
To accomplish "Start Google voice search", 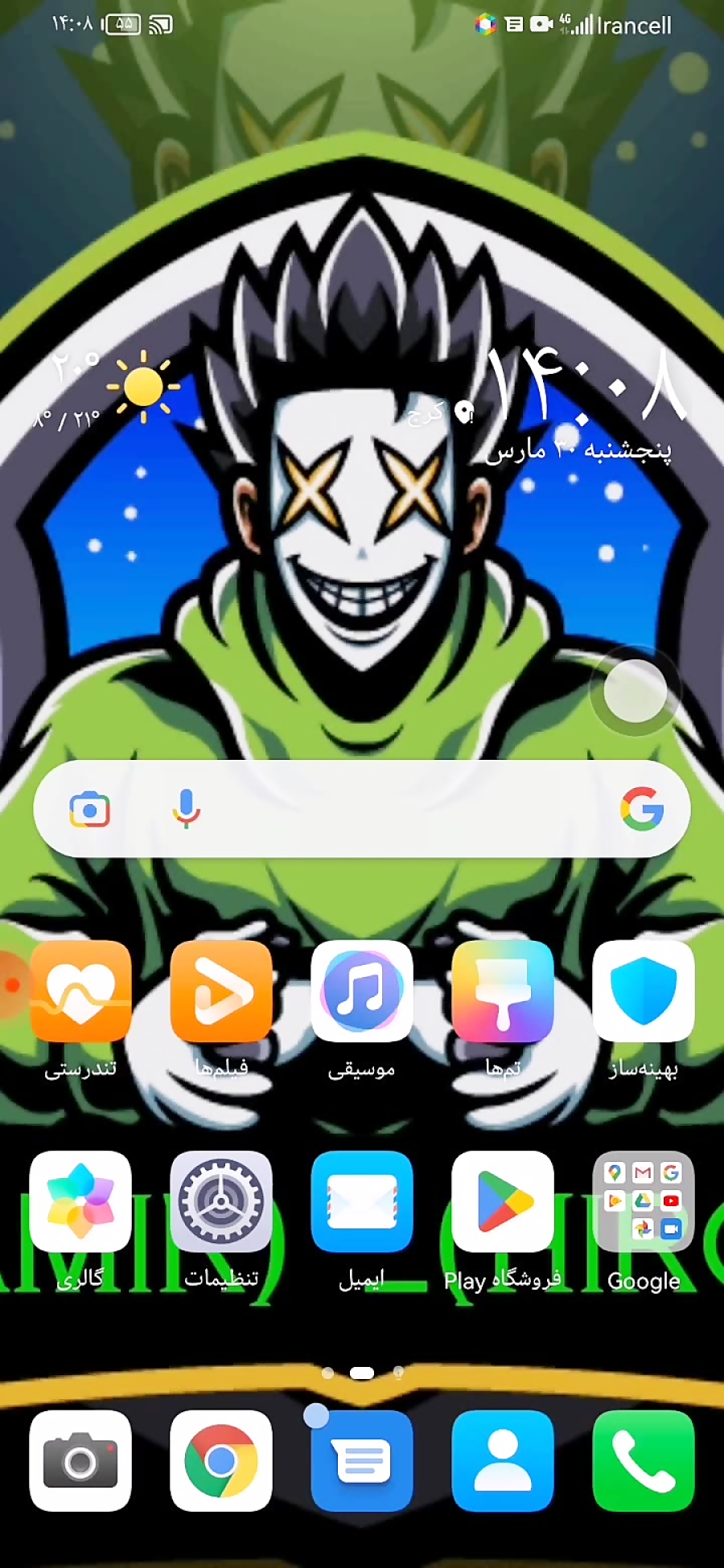I will [186, 809].
